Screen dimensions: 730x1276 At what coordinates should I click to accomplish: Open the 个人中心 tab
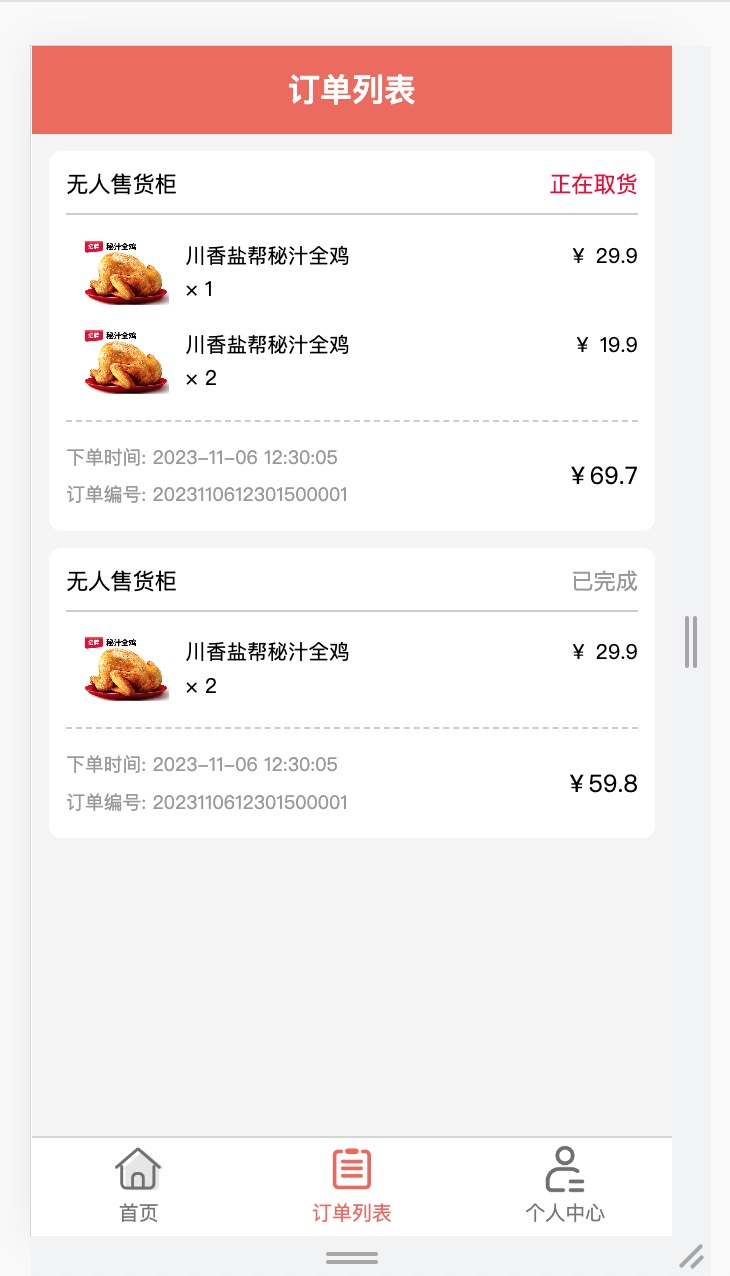[565, 1186]
